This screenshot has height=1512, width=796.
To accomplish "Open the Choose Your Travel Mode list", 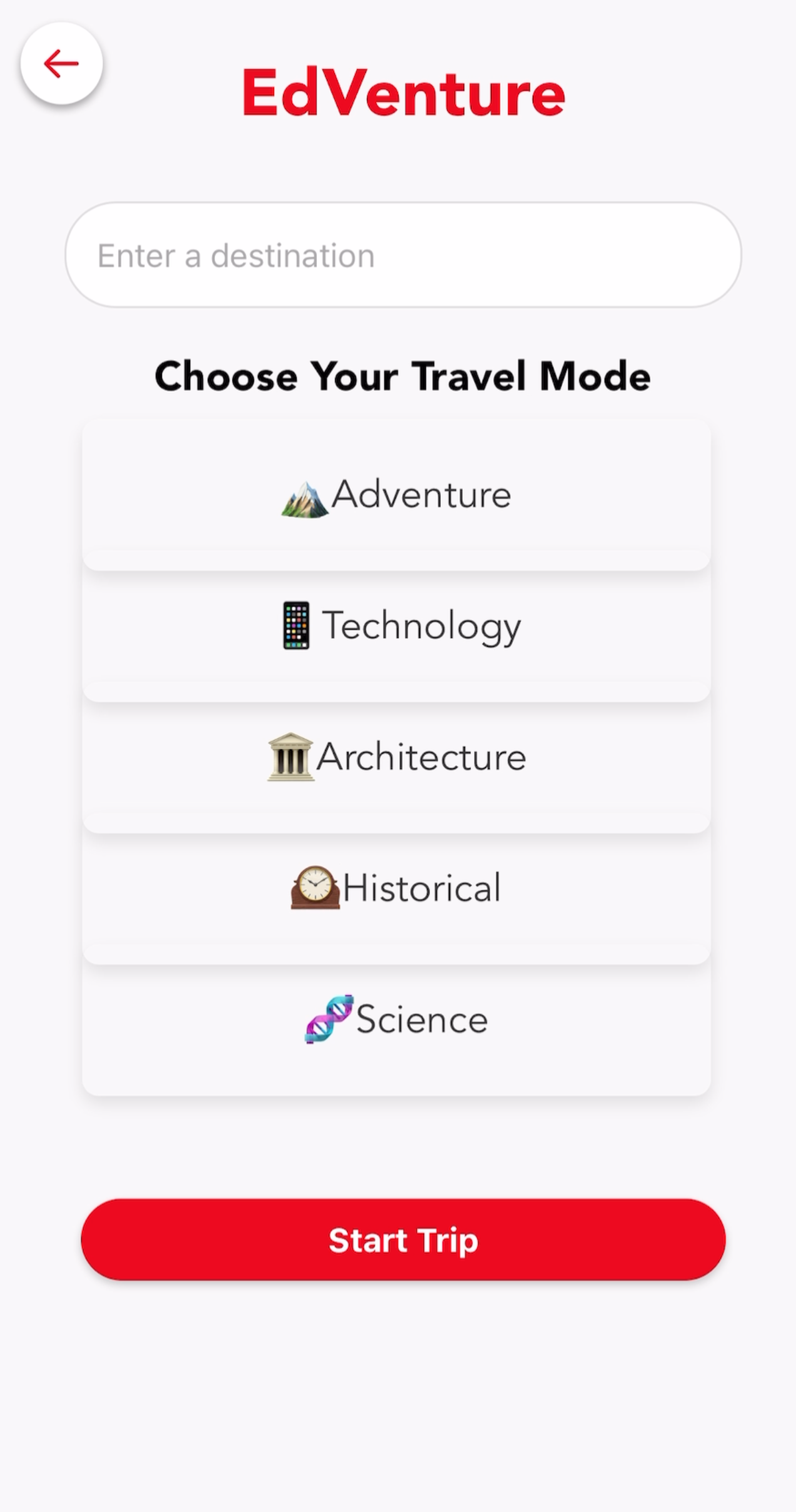I will 403,376.
